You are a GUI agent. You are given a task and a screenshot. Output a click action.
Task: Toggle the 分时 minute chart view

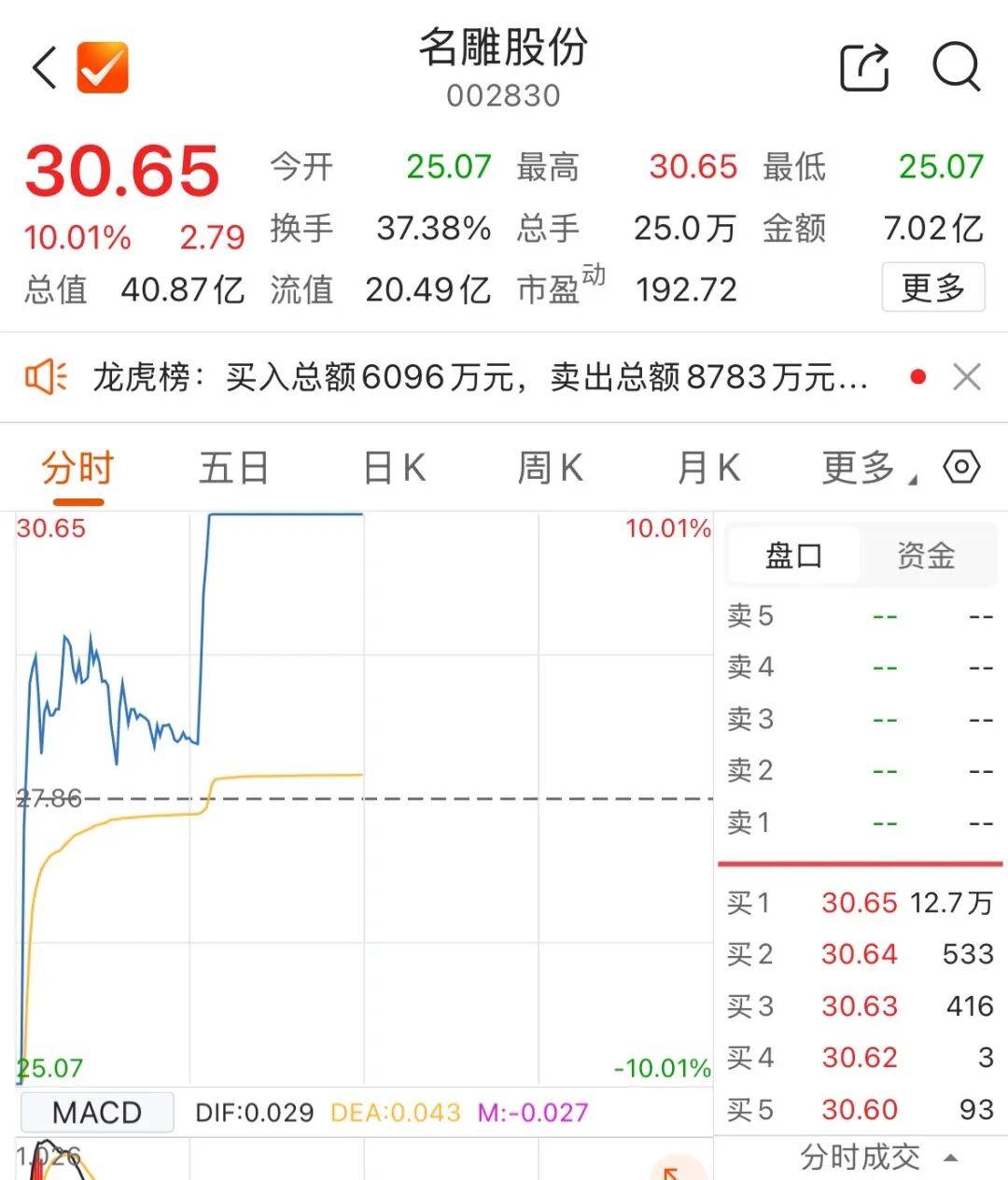click(75, 467)
